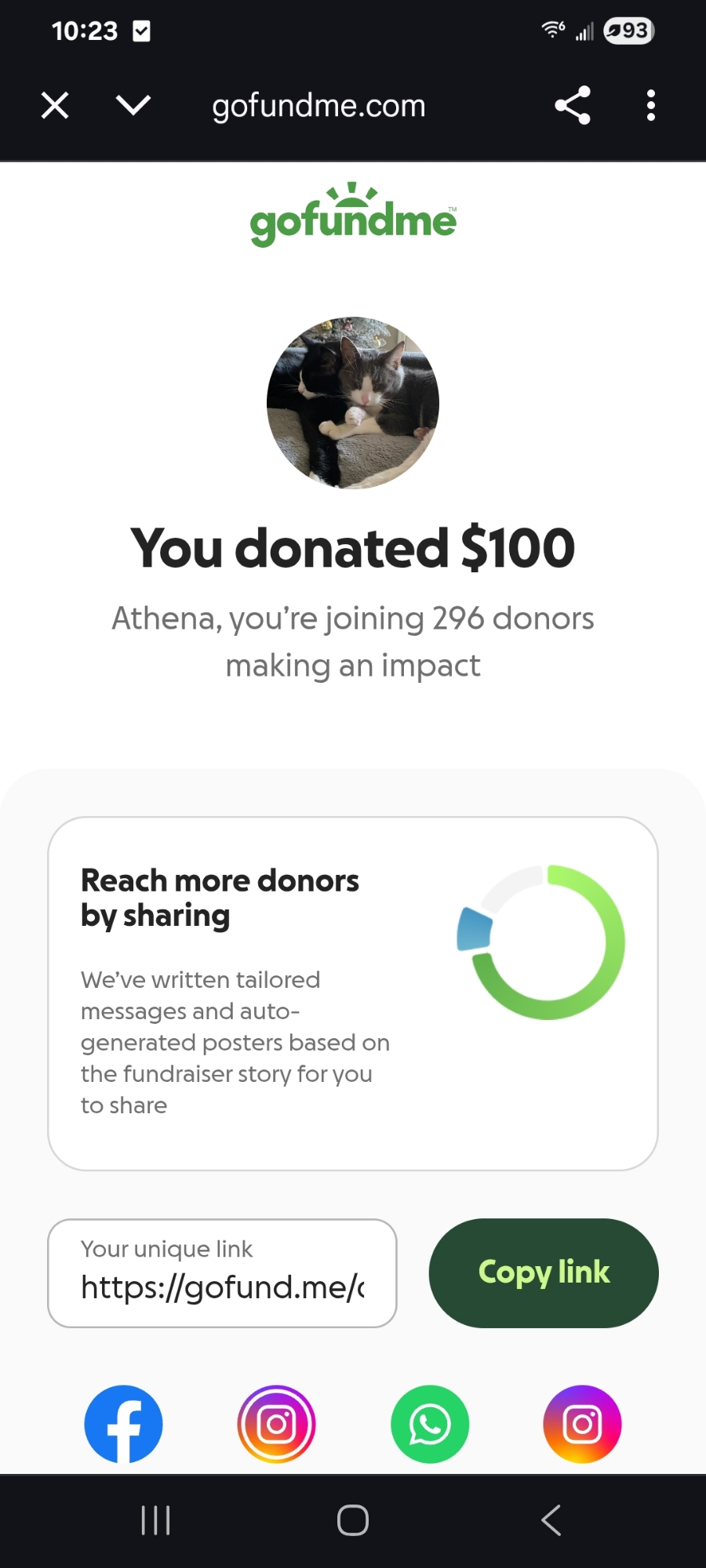The image size is (706, 1568).
Task: Go back using the system back button
Action: coord(551,1520)
